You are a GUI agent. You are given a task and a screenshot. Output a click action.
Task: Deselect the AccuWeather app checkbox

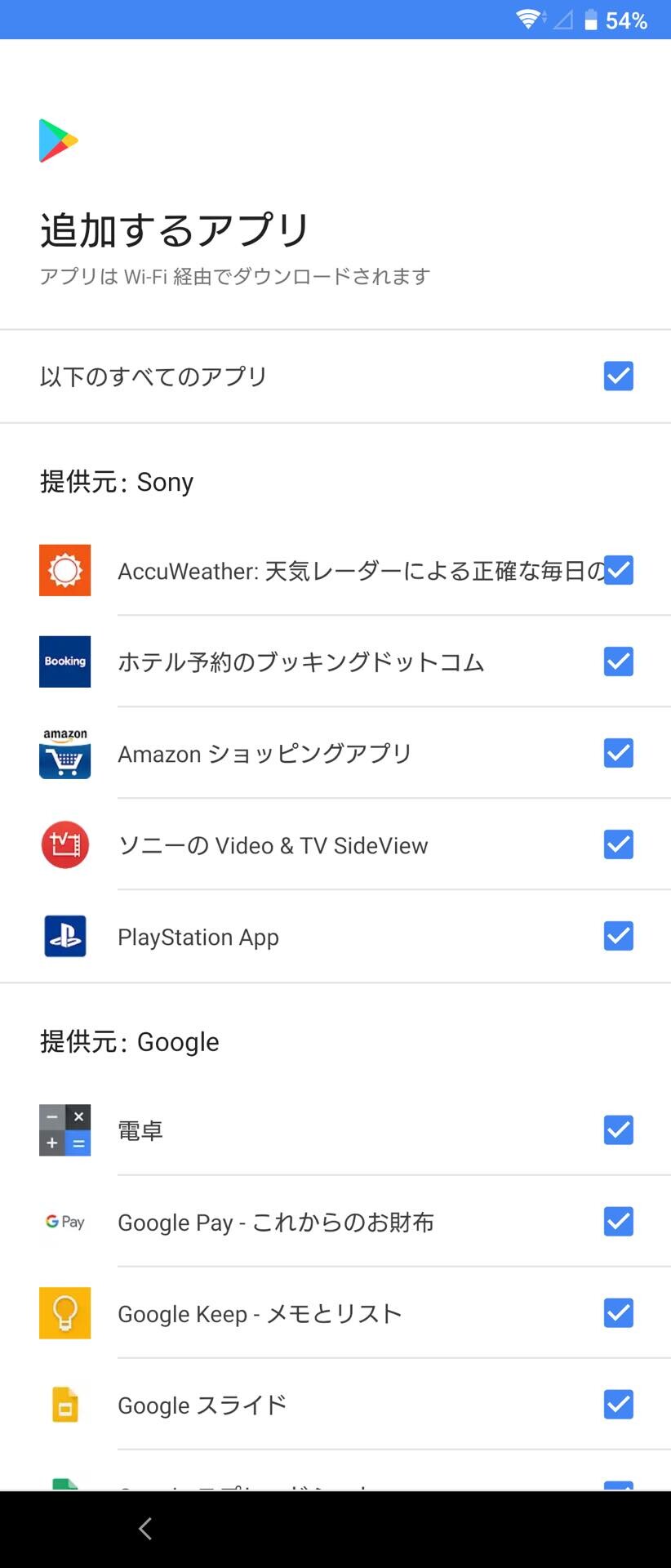pos(618,570)
